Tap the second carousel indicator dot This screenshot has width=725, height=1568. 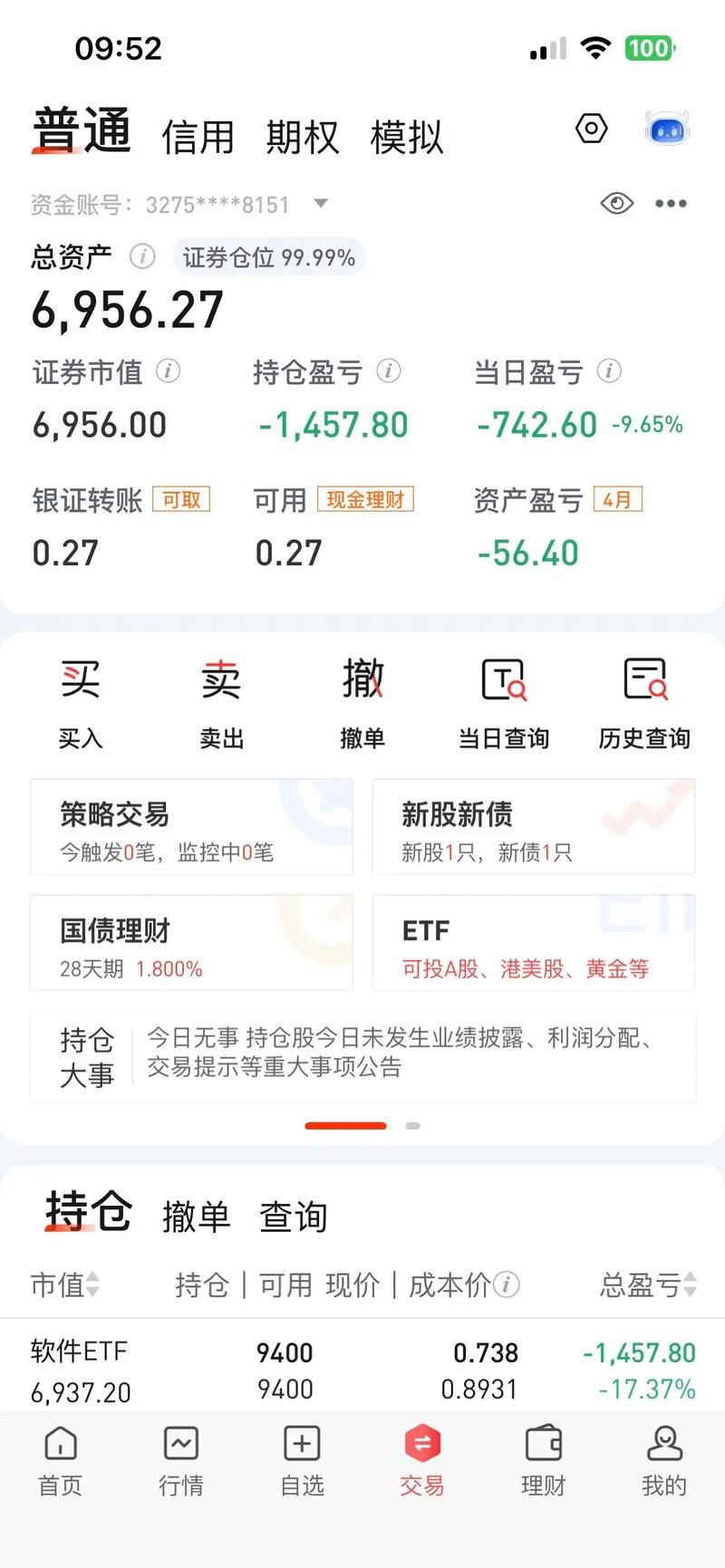tap(412, 1126)
